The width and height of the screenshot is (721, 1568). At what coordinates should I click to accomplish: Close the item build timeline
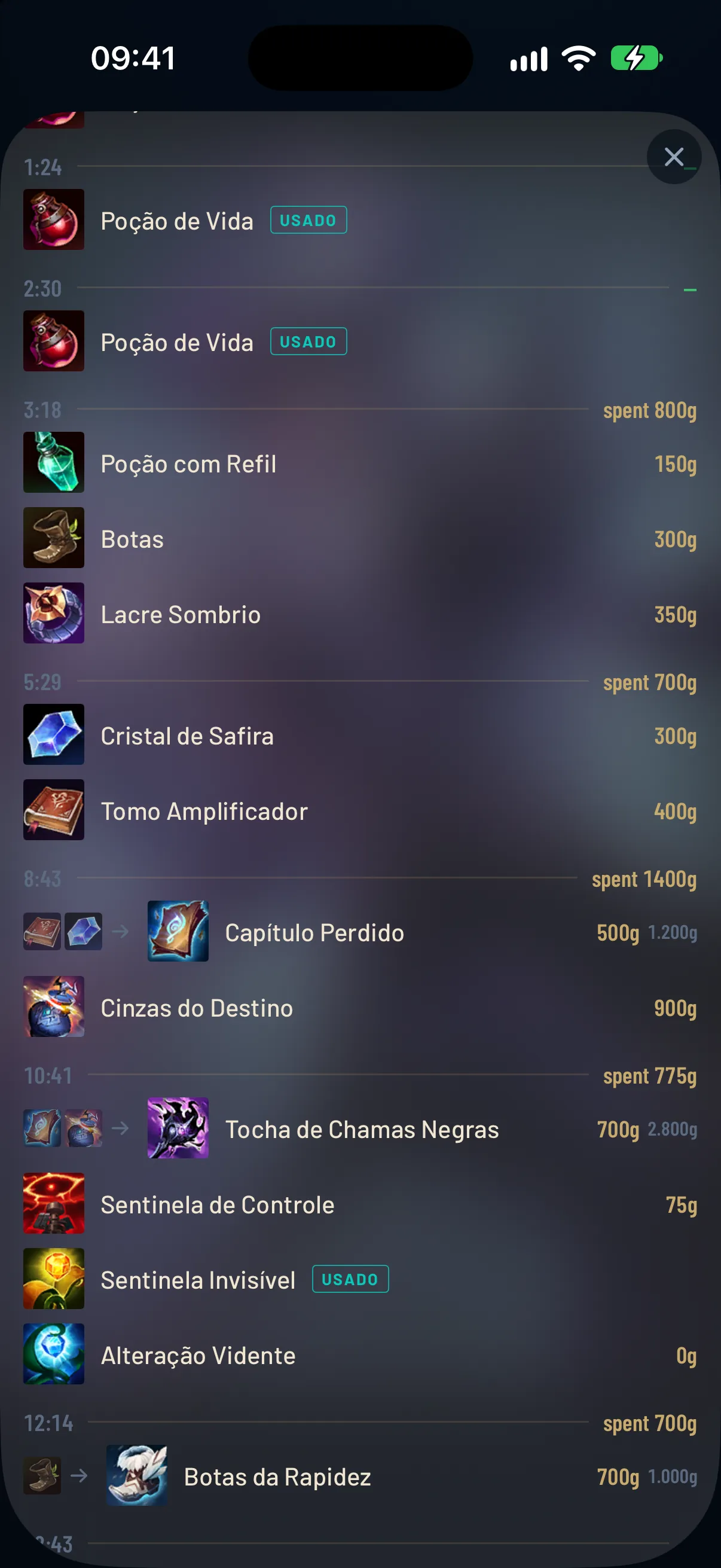(674, 157)
